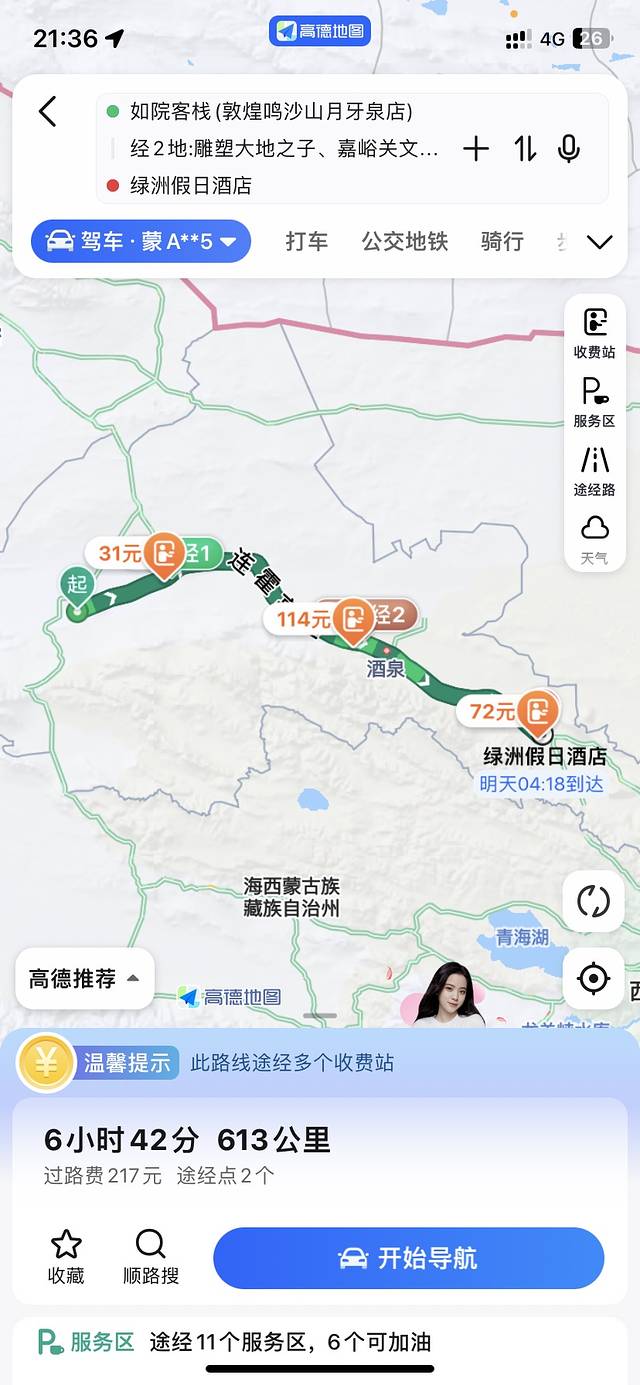The image size is (640, 1385).
Task: Expand more travel modes chevron
Action: tap(599, 242)
